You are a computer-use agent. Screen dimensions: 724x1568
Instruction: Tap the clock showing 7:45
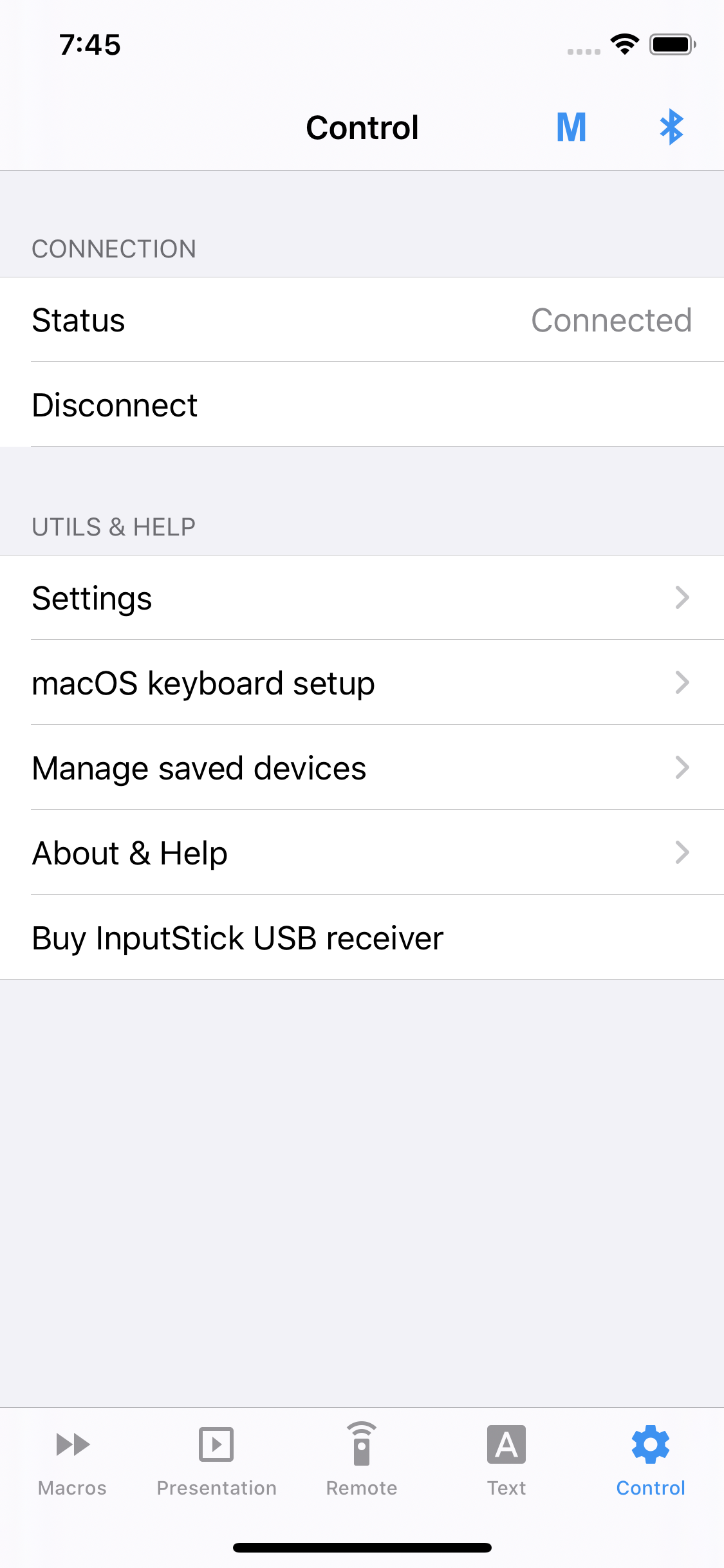point(89,44)
